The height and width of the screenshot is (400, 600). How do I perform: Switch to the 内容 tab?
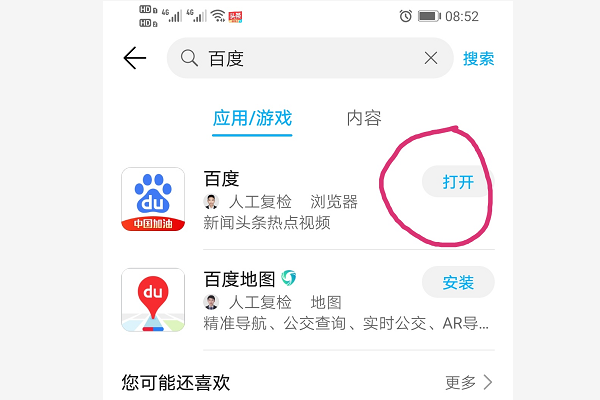[364, 118]
